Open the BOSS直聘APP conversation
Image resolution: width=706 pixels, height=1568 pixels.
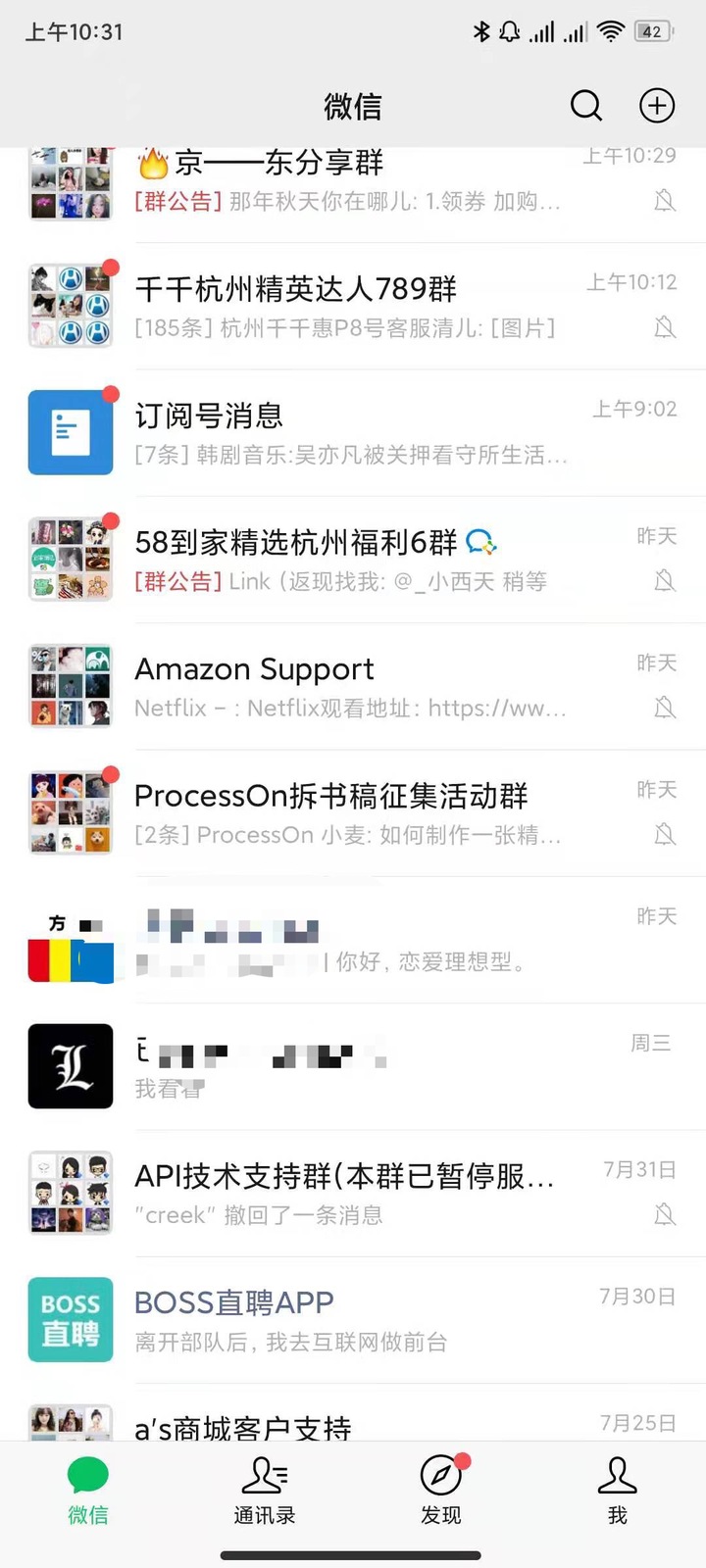pos(353,1319)
